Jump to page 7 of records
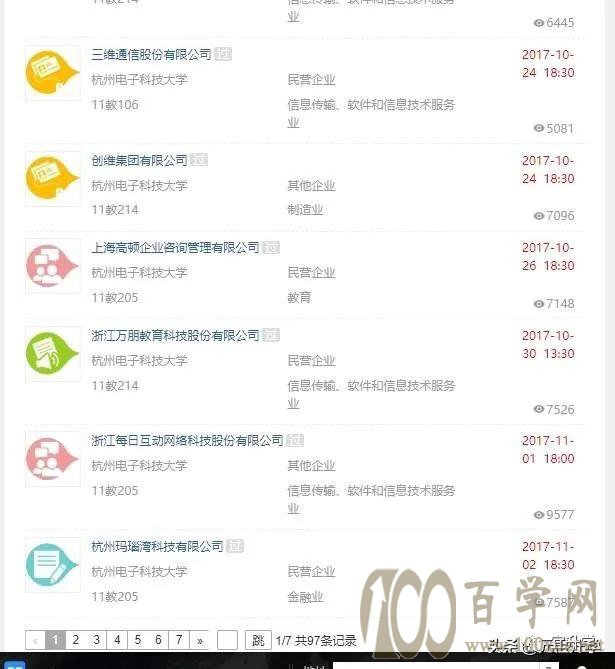The width and height of the screenshot is (615, 669). [x=178, y=640]
